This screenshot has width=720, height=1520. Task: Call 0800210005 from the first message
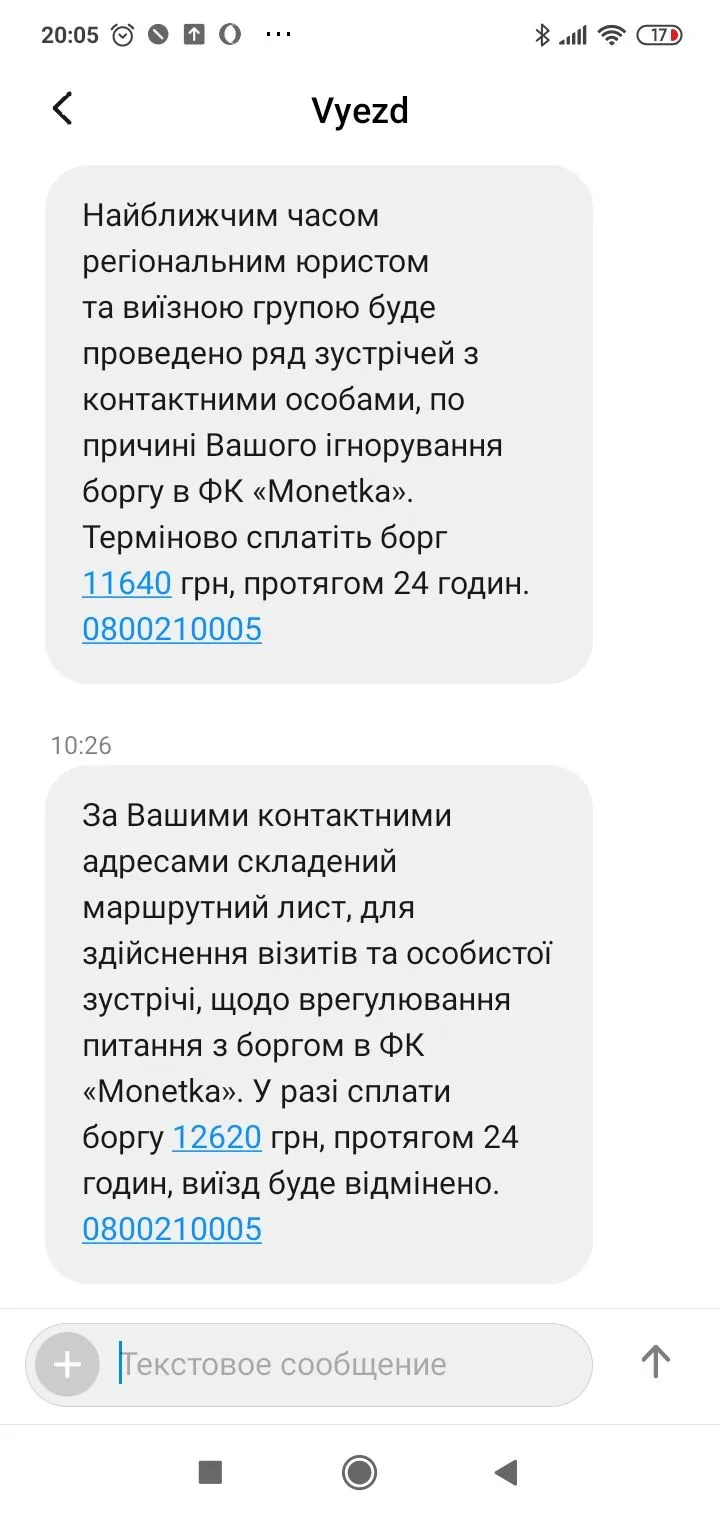tap(172, 630)
